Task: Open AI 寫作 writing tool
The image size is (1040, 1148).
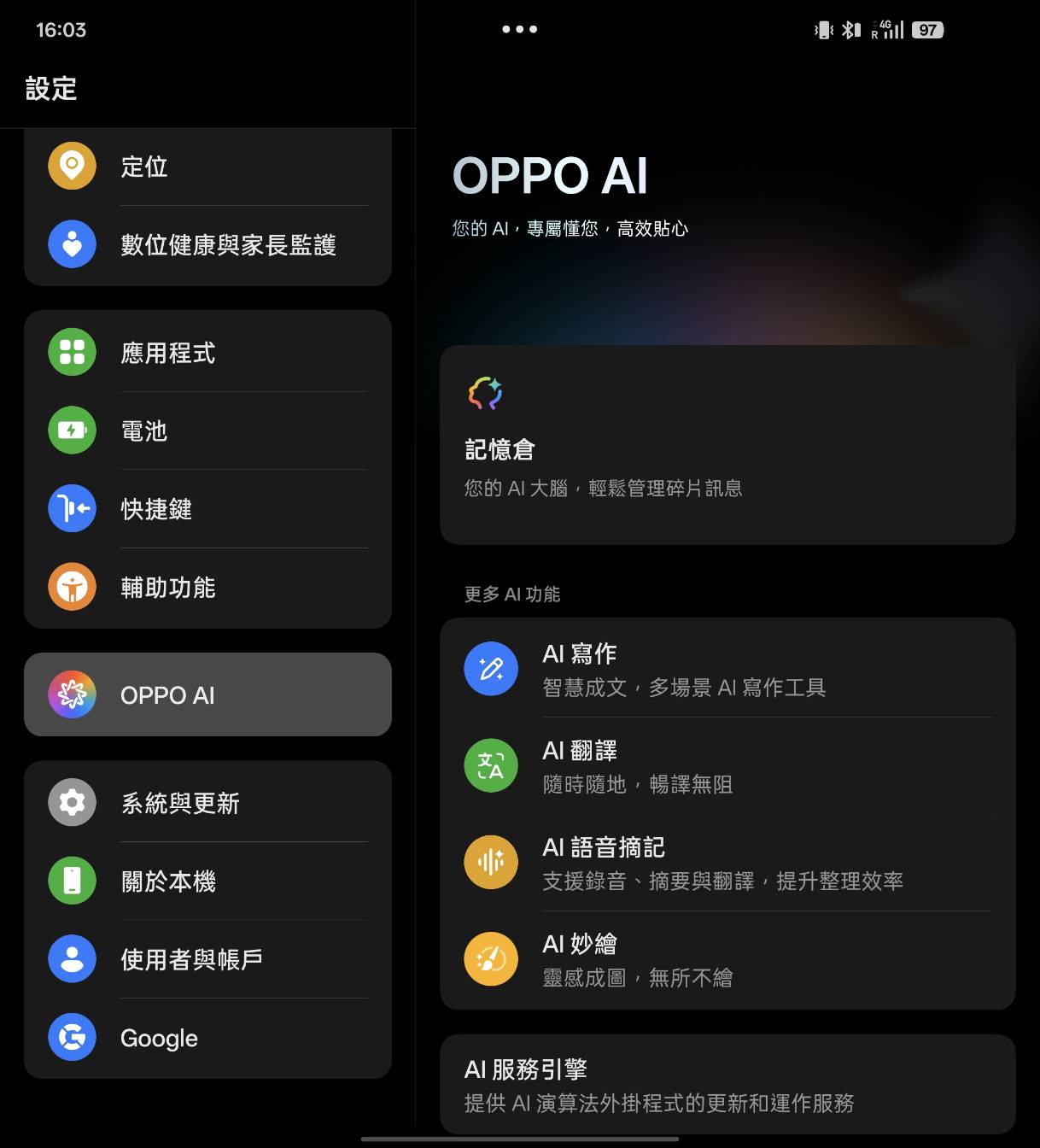Action: click(727, 669)
